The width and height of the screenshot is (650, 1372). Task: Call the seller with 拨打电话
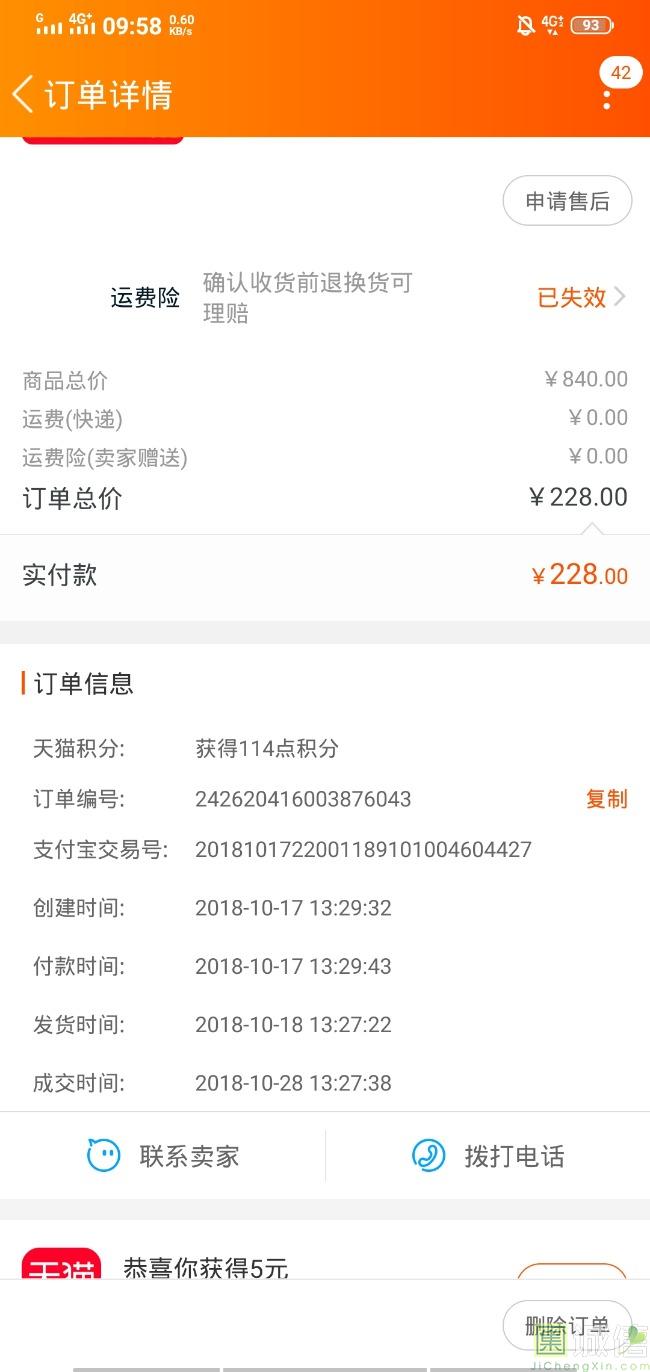point(488,1156)
